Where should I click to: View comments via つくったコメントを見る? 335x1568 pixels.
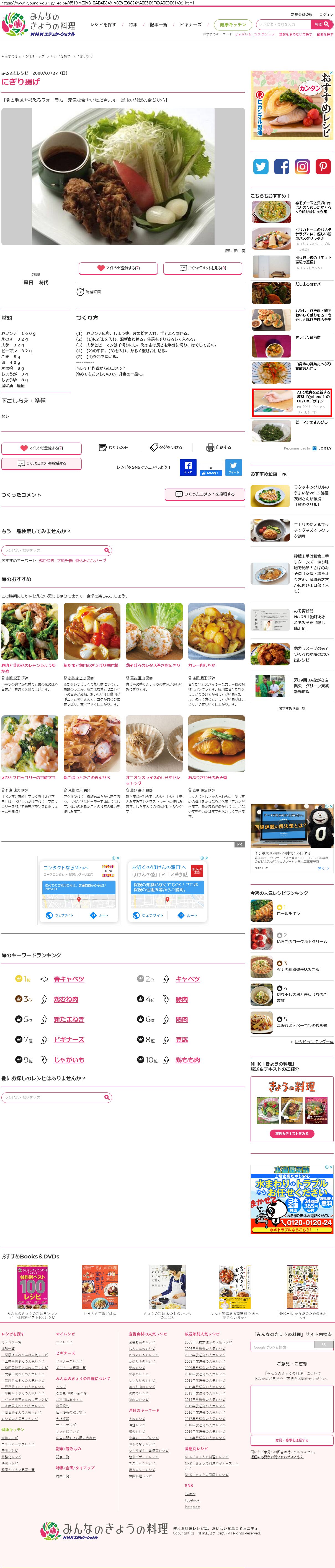coord(203,268)
